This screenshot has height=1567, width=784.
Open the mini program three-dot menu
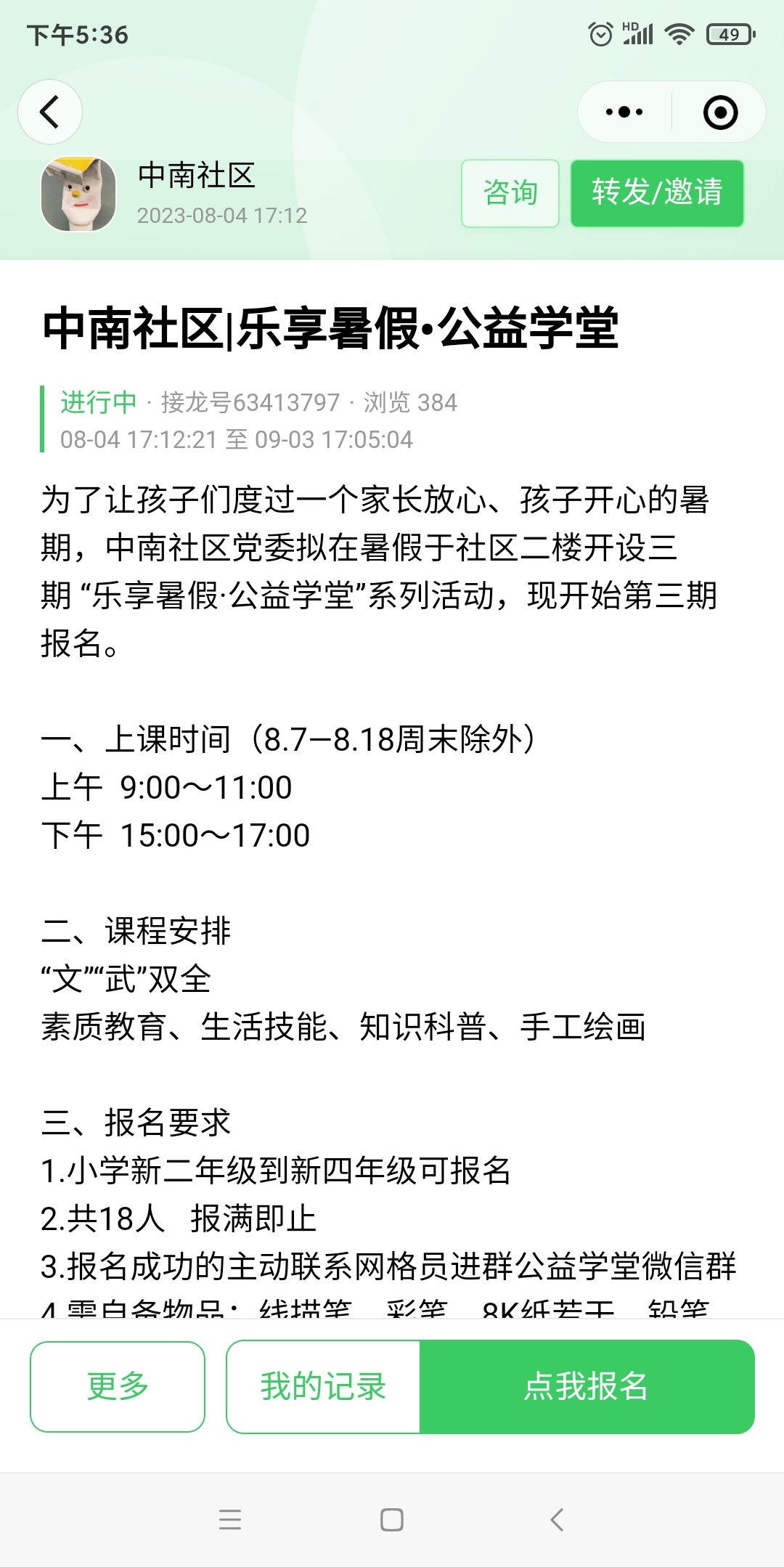click(x=624, y=112)
